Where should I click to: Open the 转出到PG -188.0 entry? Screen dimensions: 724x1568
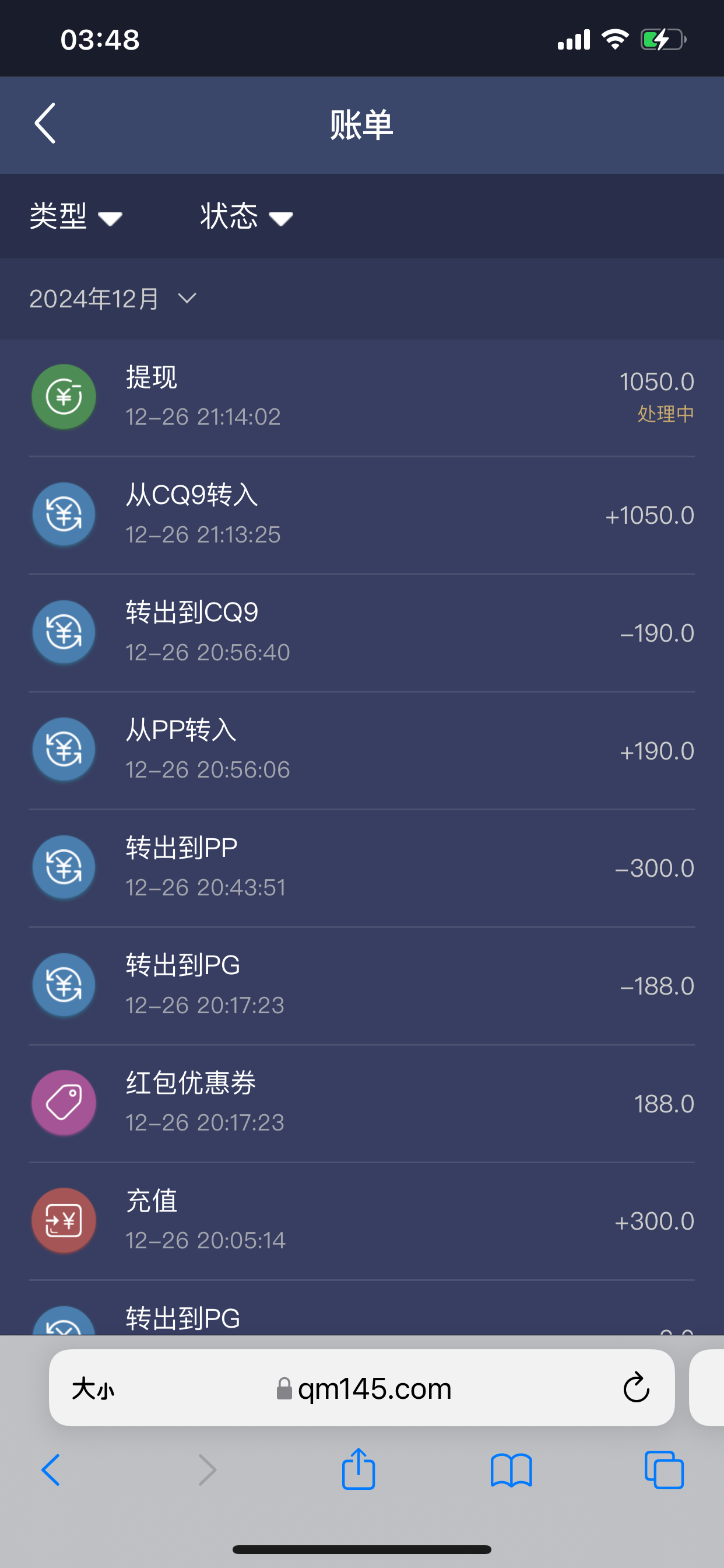click(x=361, y=985)
